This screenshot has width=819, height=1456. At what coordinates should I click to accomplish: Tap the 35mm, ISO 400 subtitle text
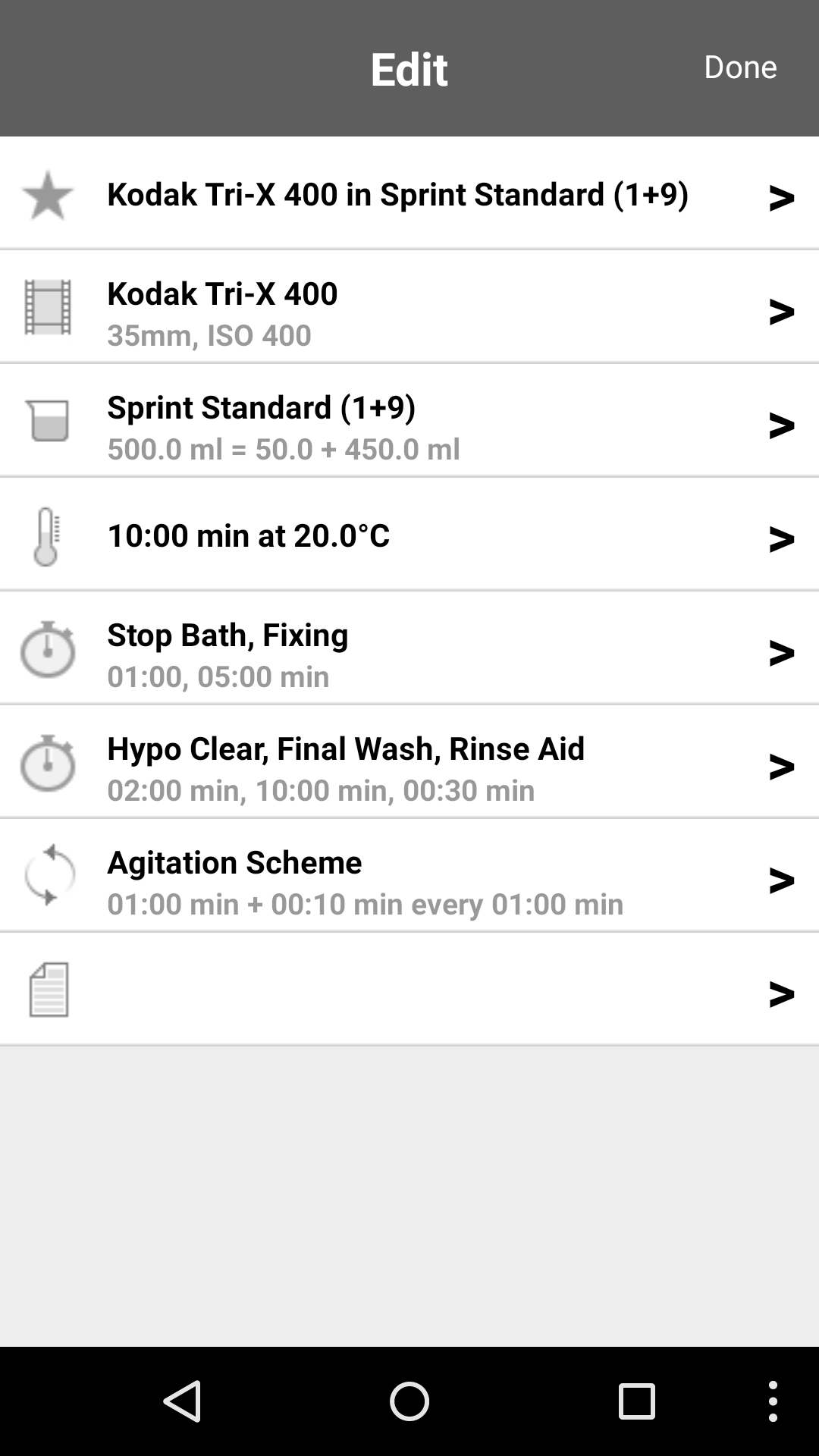(209, 336)
